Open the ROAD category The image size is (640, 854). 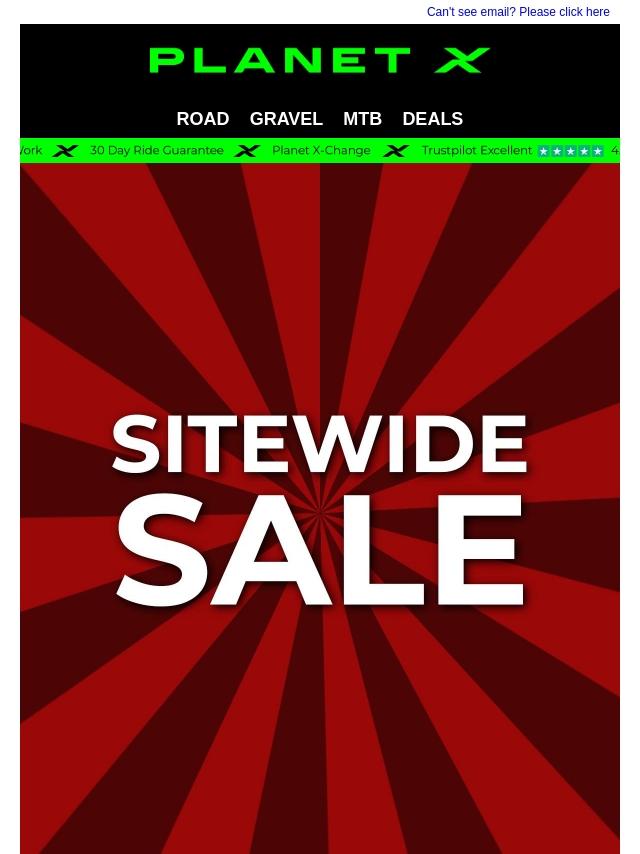point(203,119)
